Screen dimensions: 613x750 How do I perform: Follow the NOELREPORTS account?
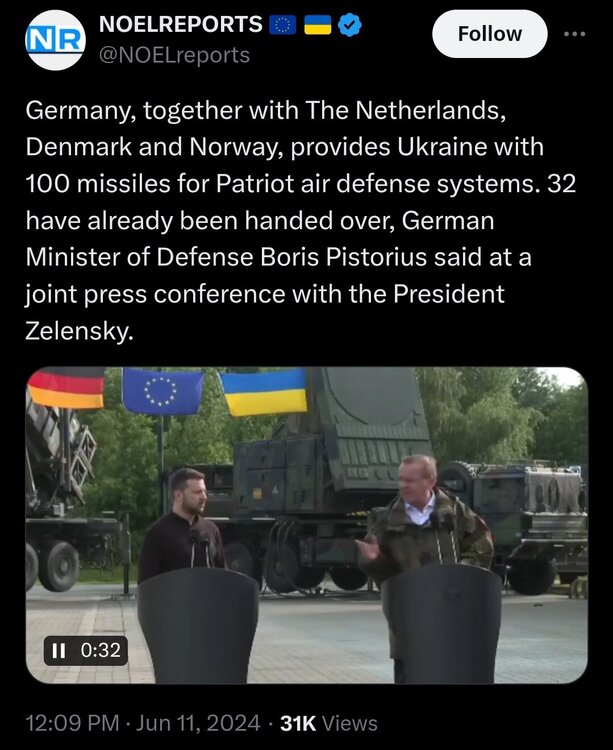(x=489, y=34)
